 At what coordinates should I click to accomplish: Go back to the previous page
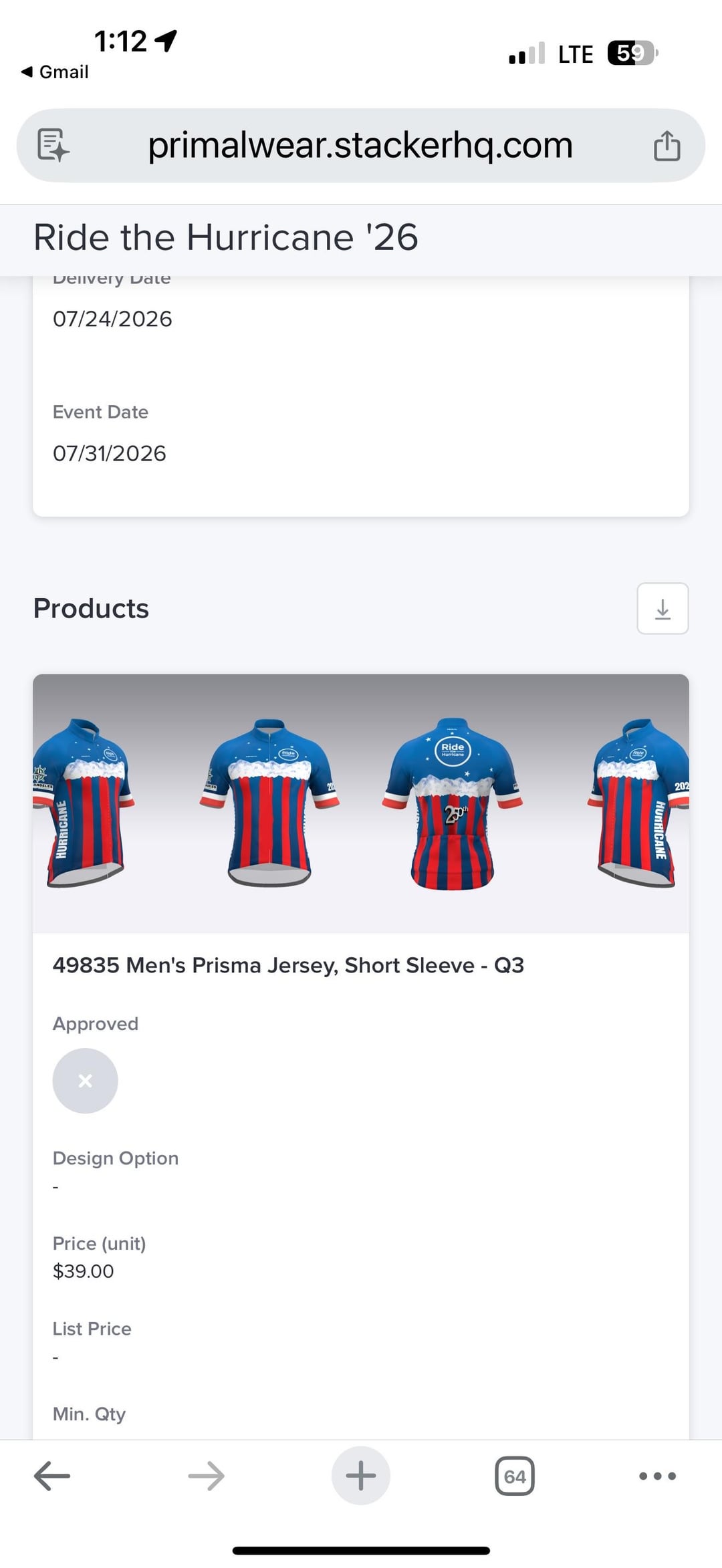(x=52, y=1476)
